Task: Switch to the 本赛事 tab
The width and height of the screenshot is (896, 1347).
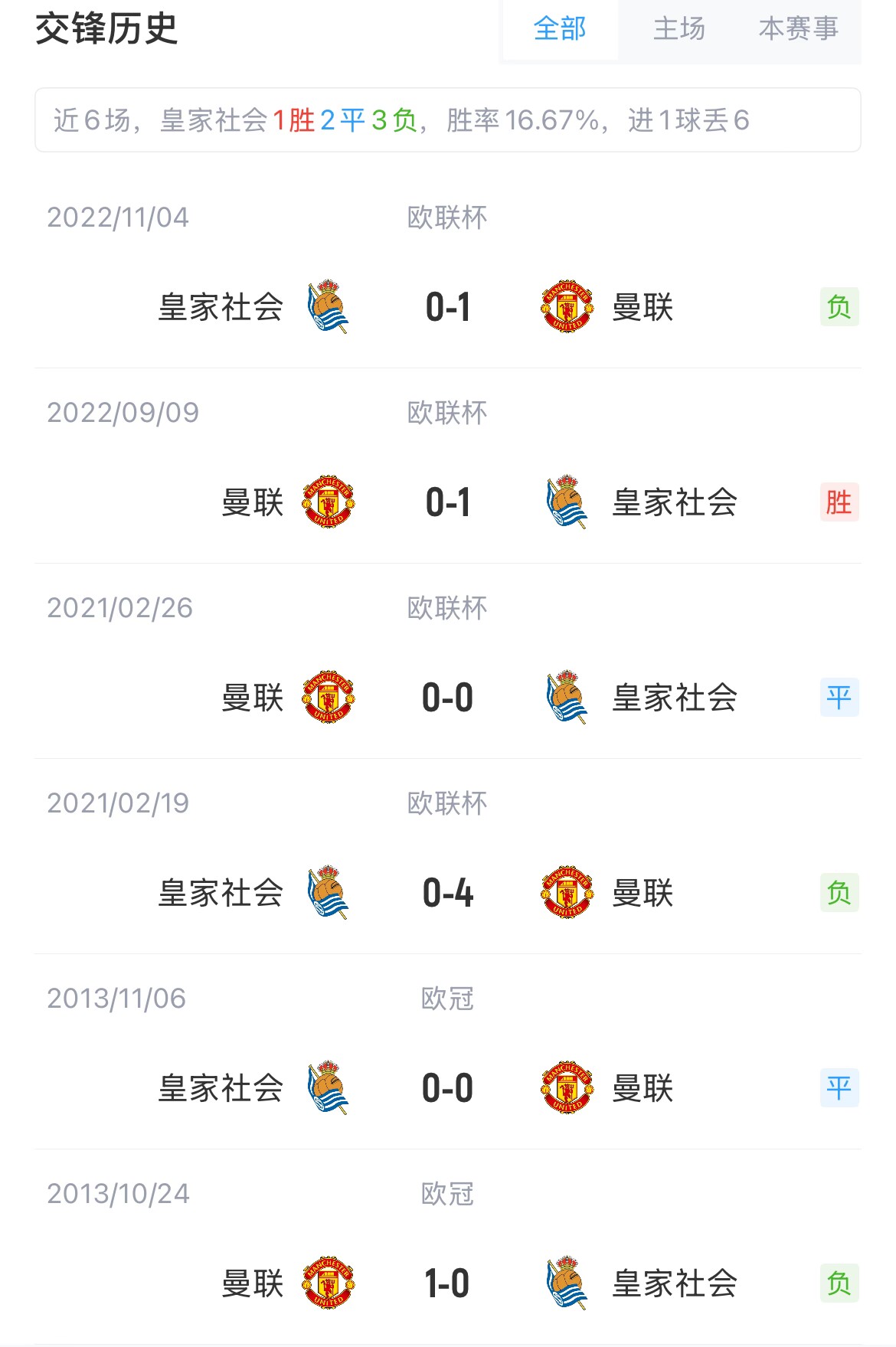Action: click(798, 29)
